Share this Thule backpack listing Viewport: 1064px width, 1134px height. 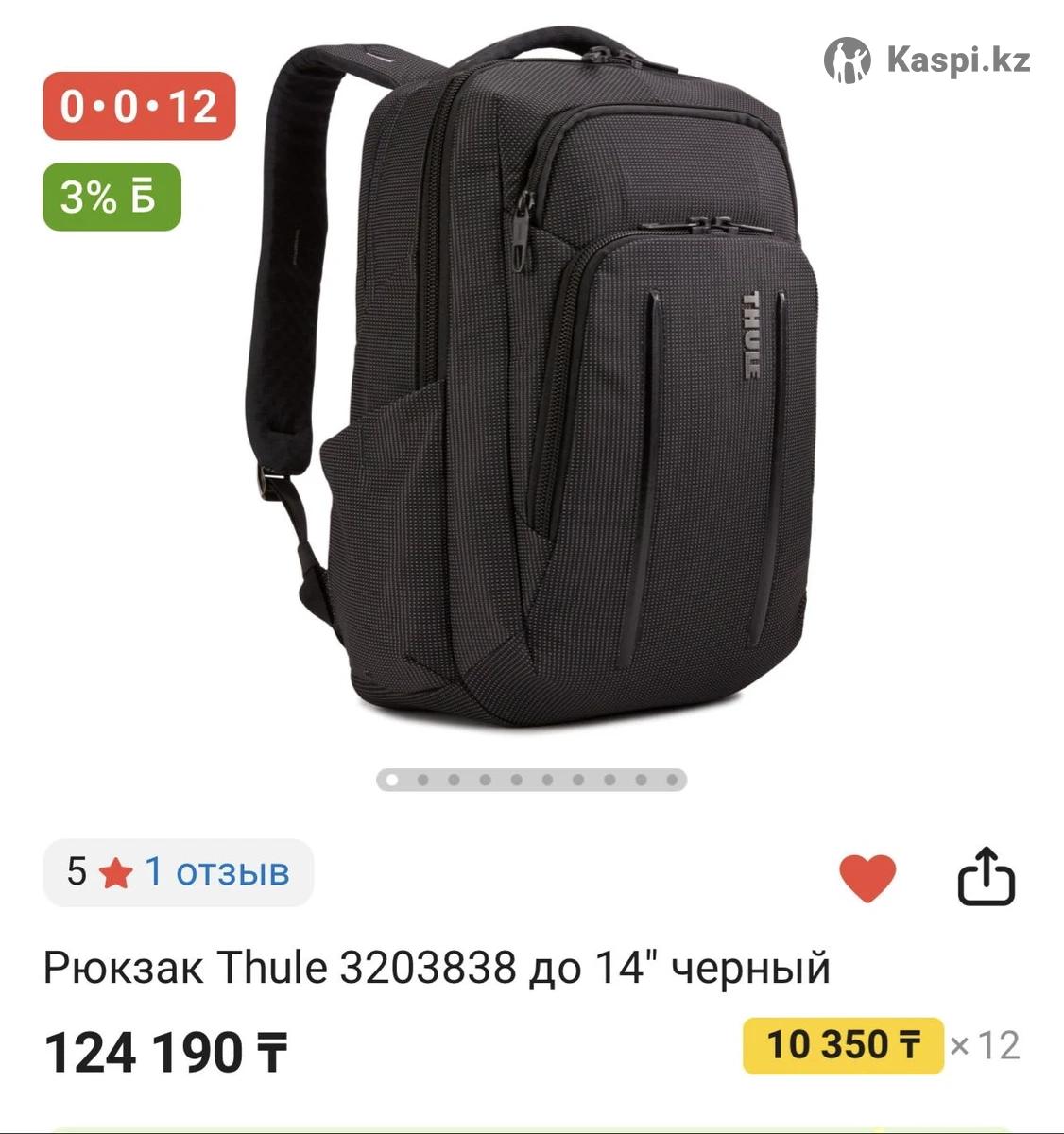click(x=986, y=878)
